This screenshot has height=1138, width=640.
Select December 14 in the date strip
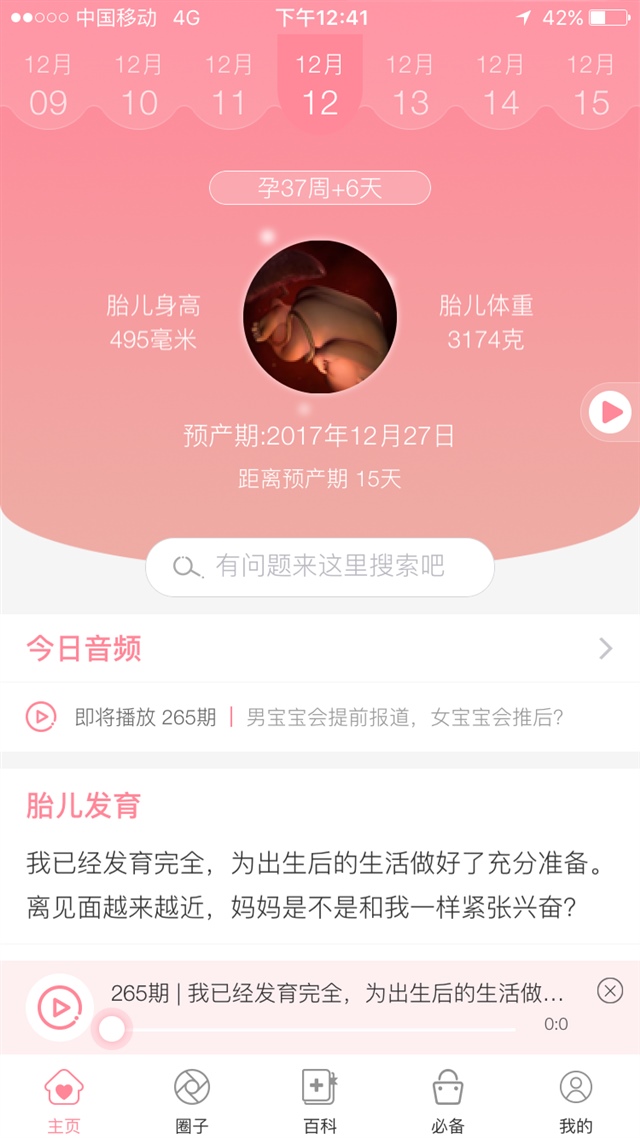(500, 85)
